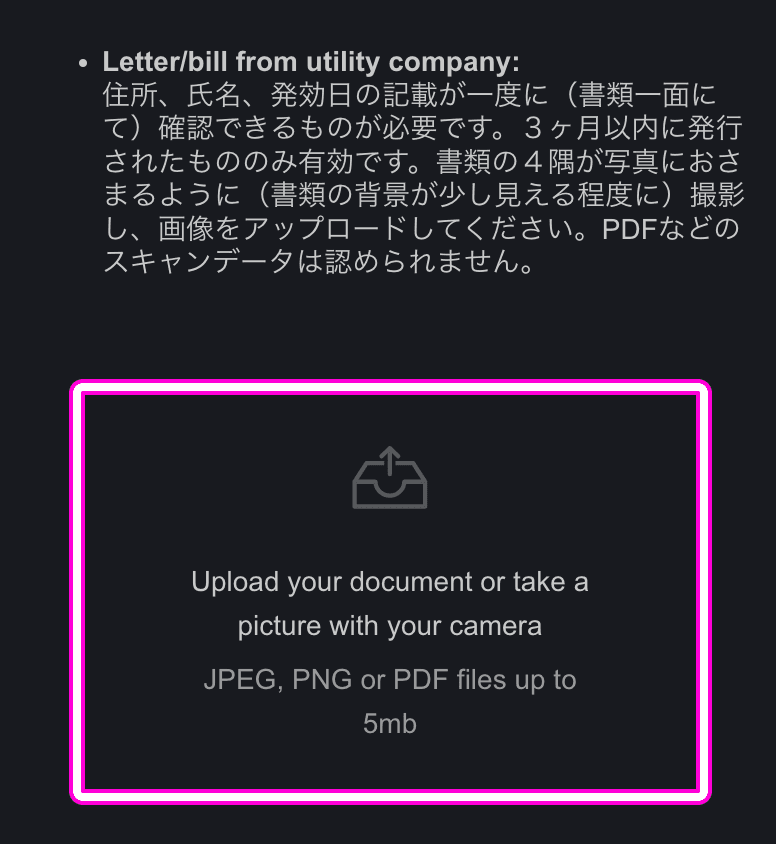
Task: Tap the upload document area
Action: point(390,590)
